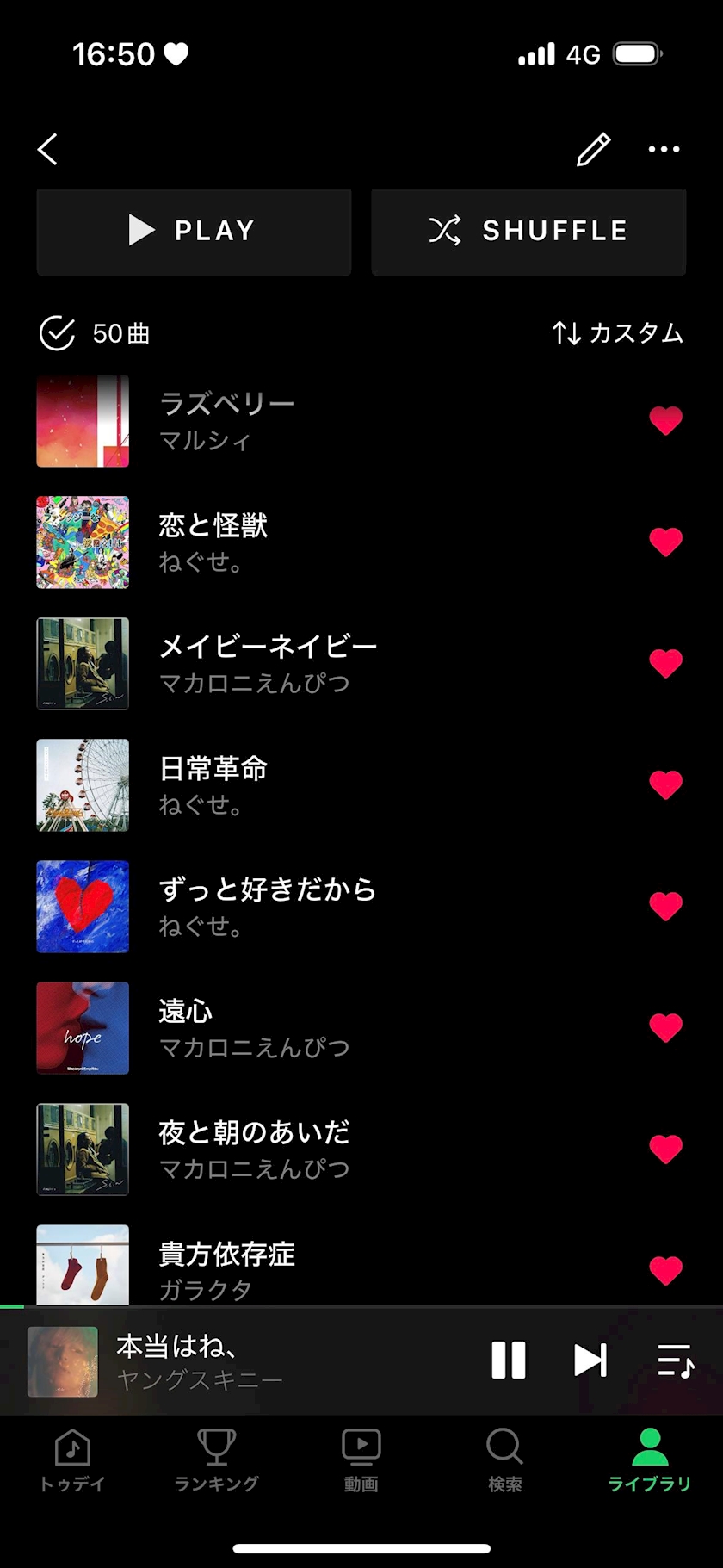Image resolution: width=723 pixels, height=1568 pixels.
Task: Shuffle the playlist with SHUFFLE
Action: [x=528, y=231]
